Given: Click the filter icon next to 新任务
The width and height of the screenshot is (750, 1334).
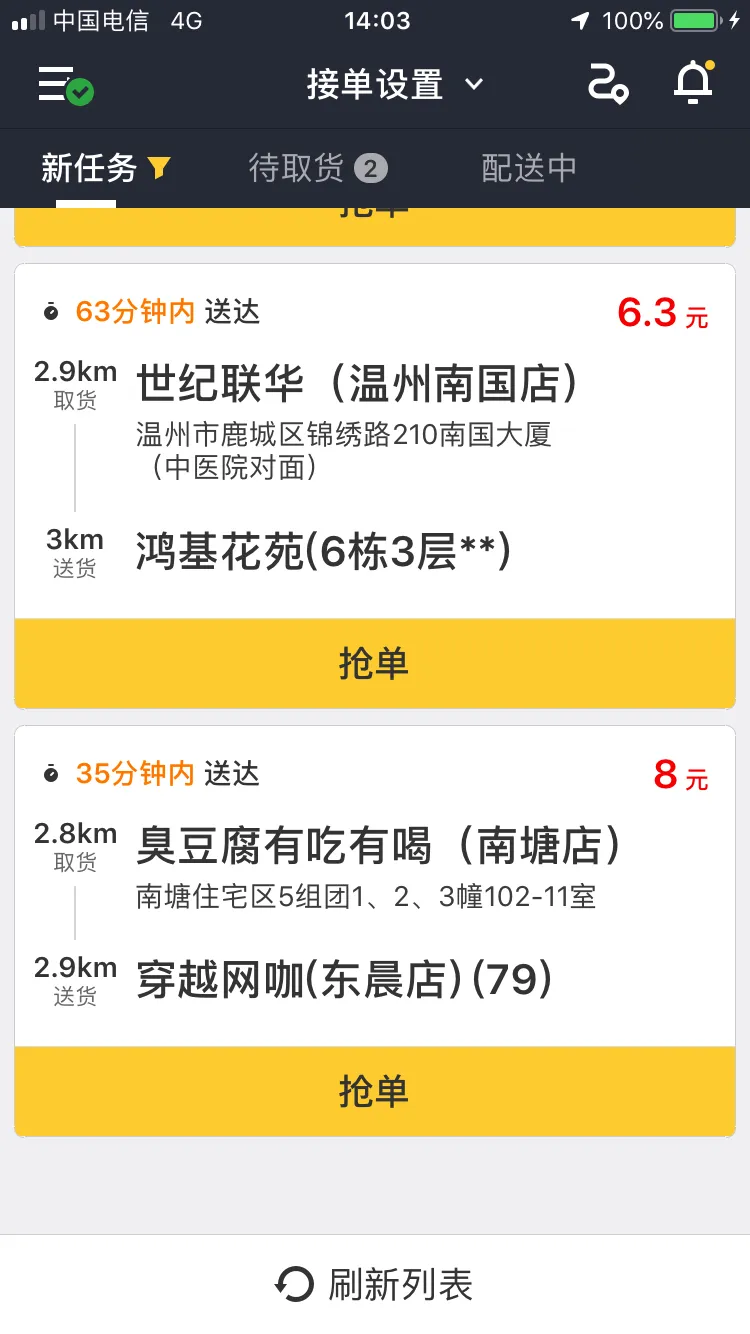Looking at the screenshot, I should pos(160,169).
